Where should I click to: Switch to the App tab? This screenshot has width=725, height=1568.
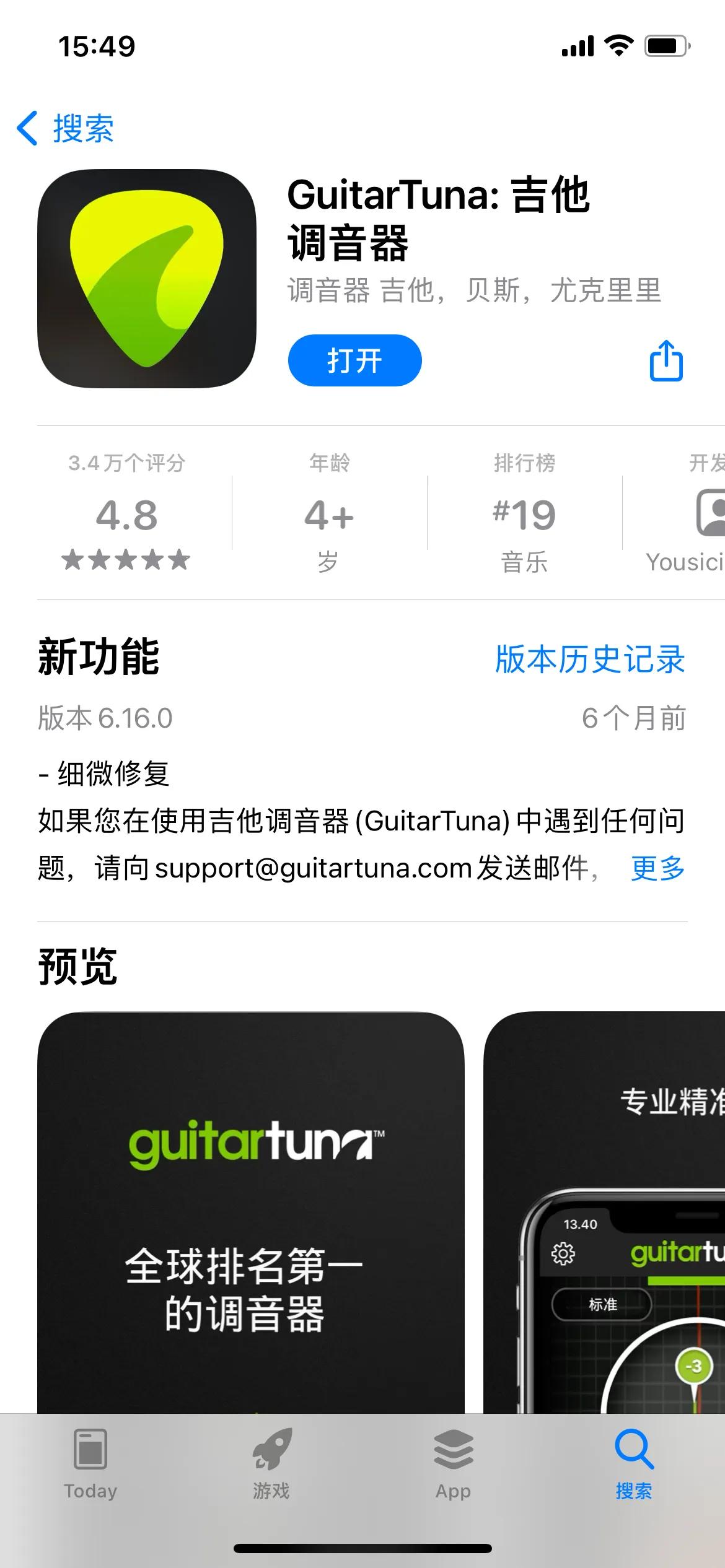[453, 1464]
